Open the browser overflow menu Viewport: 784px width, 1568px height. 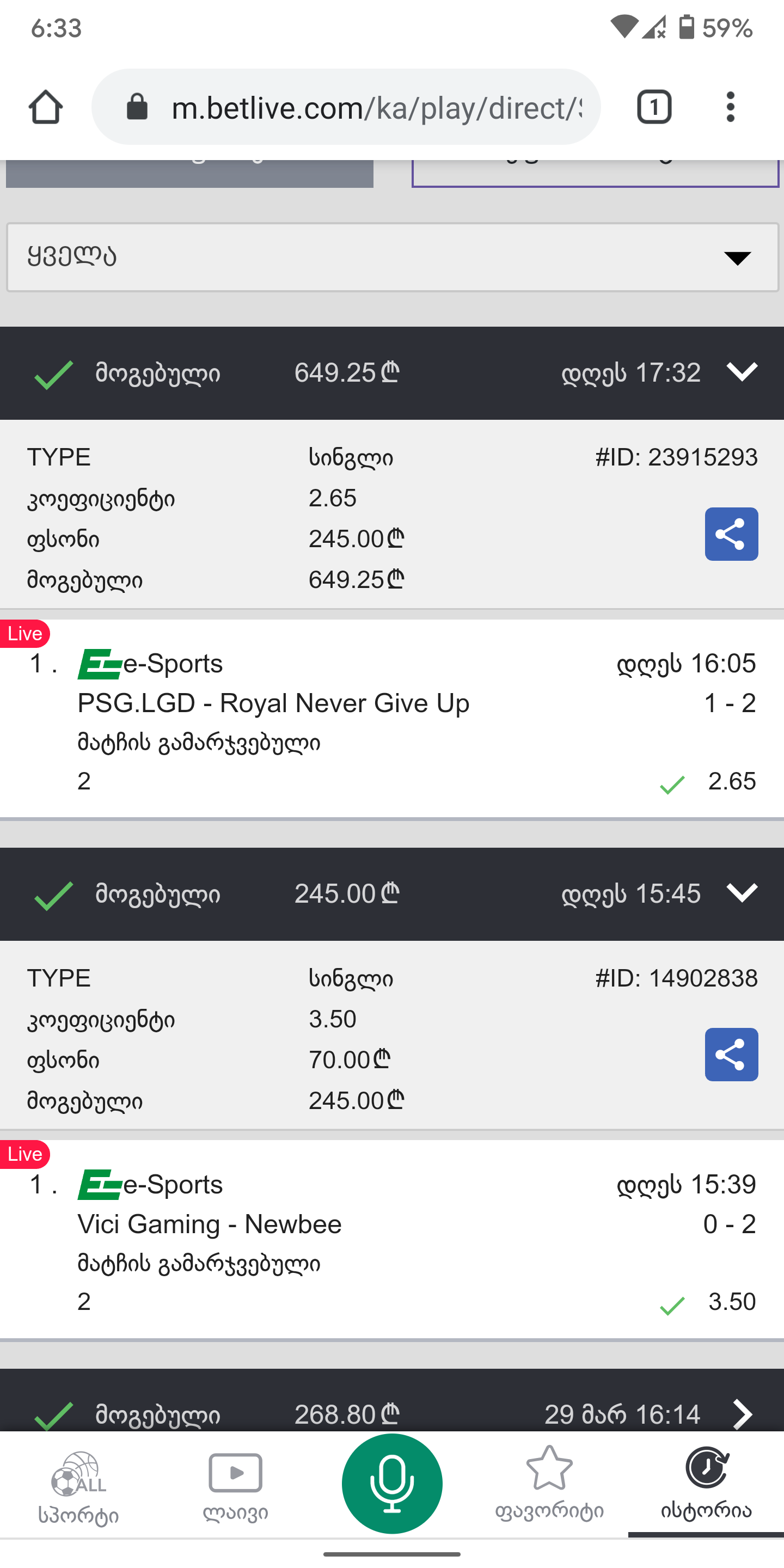[x=731, y=107]
